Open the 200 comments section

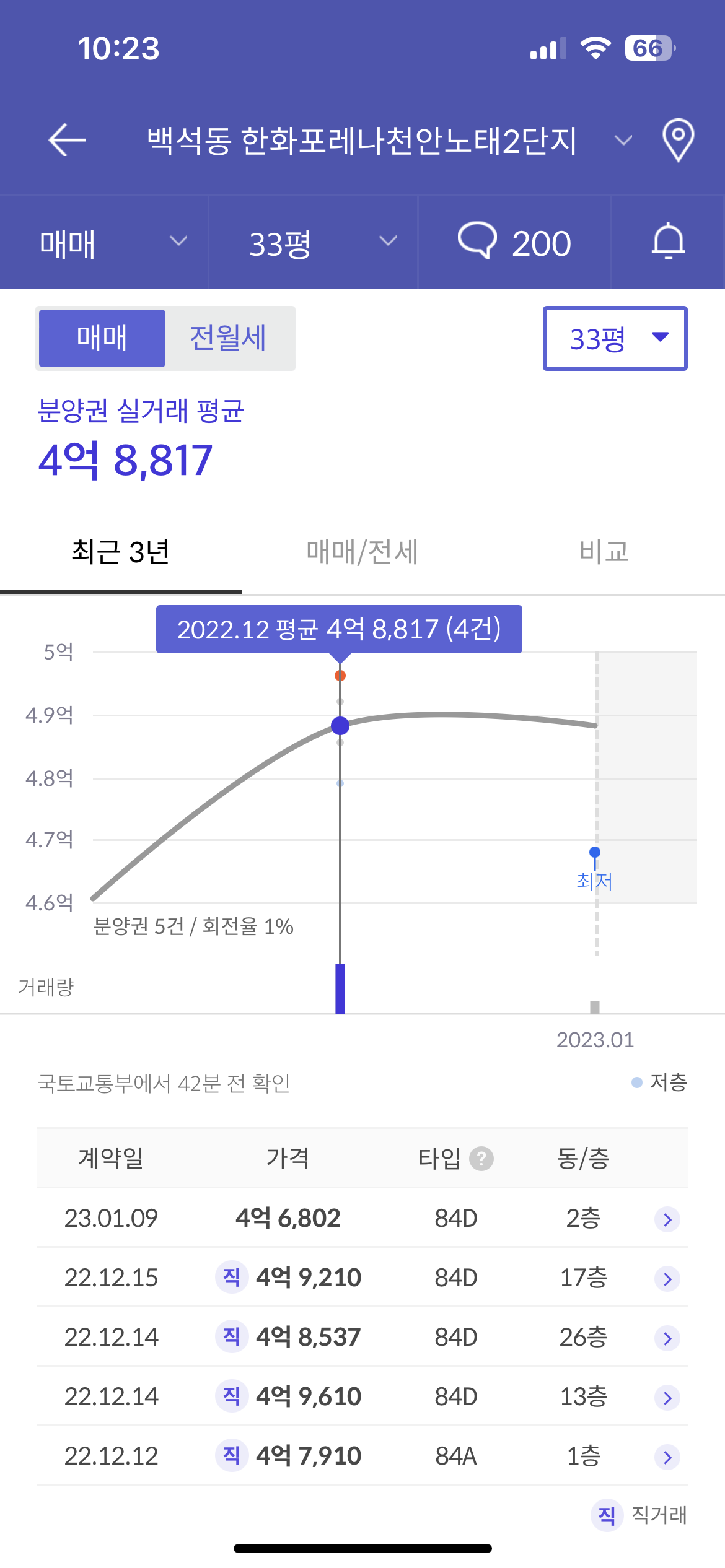pos(514,243)
